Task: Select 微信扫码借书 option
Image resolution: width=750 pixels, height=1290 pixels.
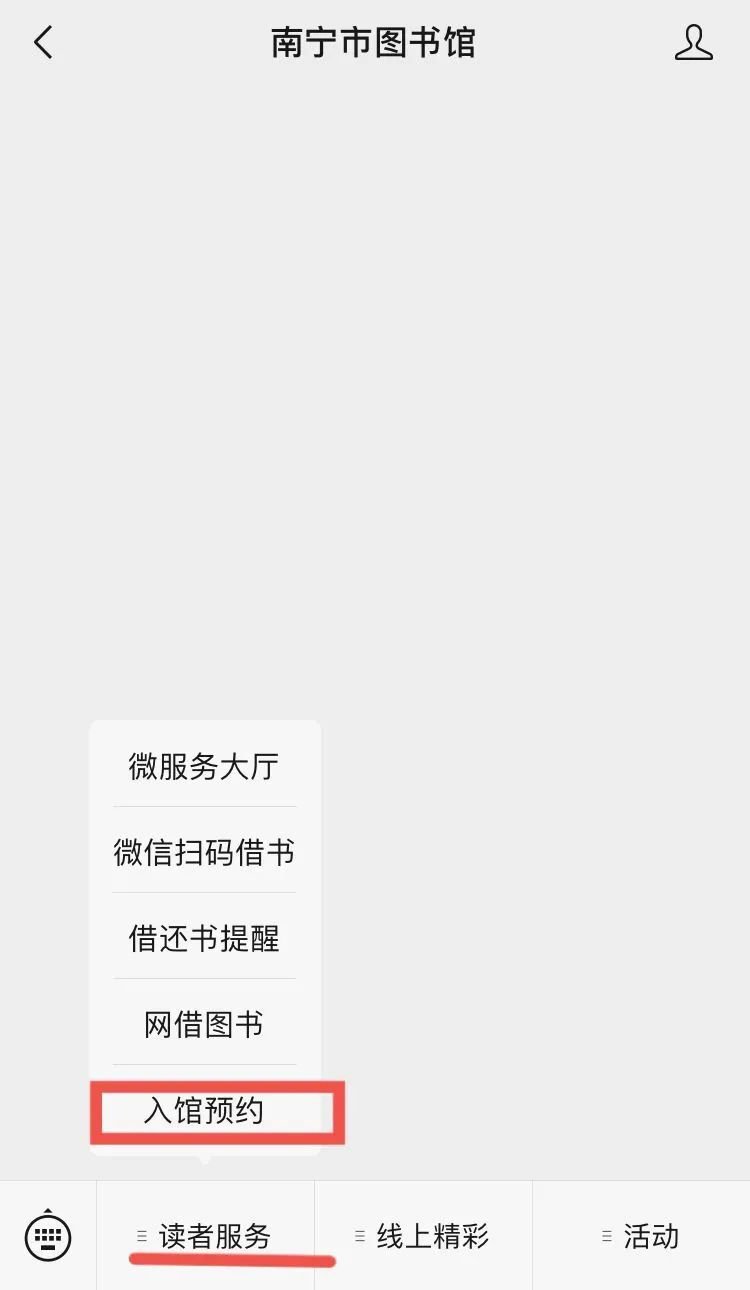Action: (204, 852)
